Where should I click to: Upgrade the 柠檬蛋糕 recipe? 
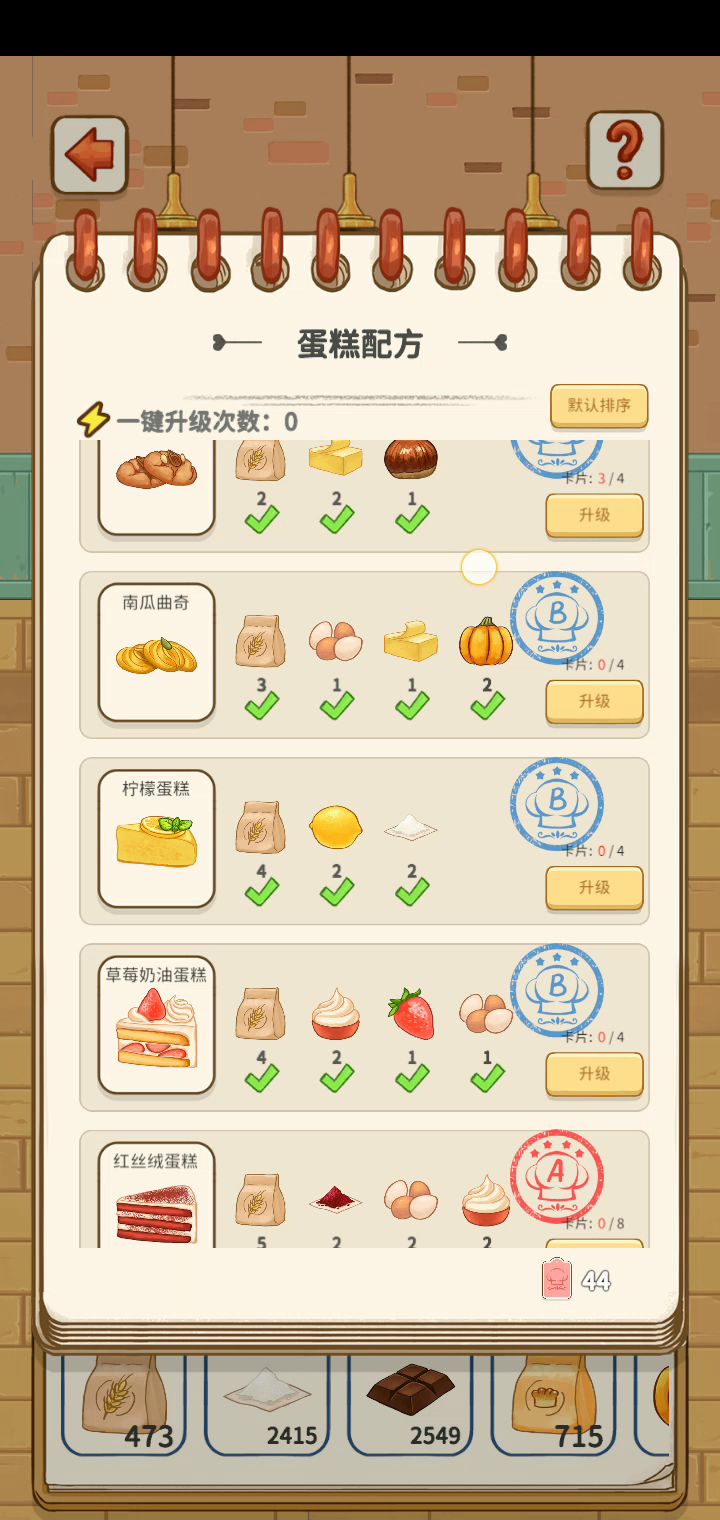[x=594, y=887]
